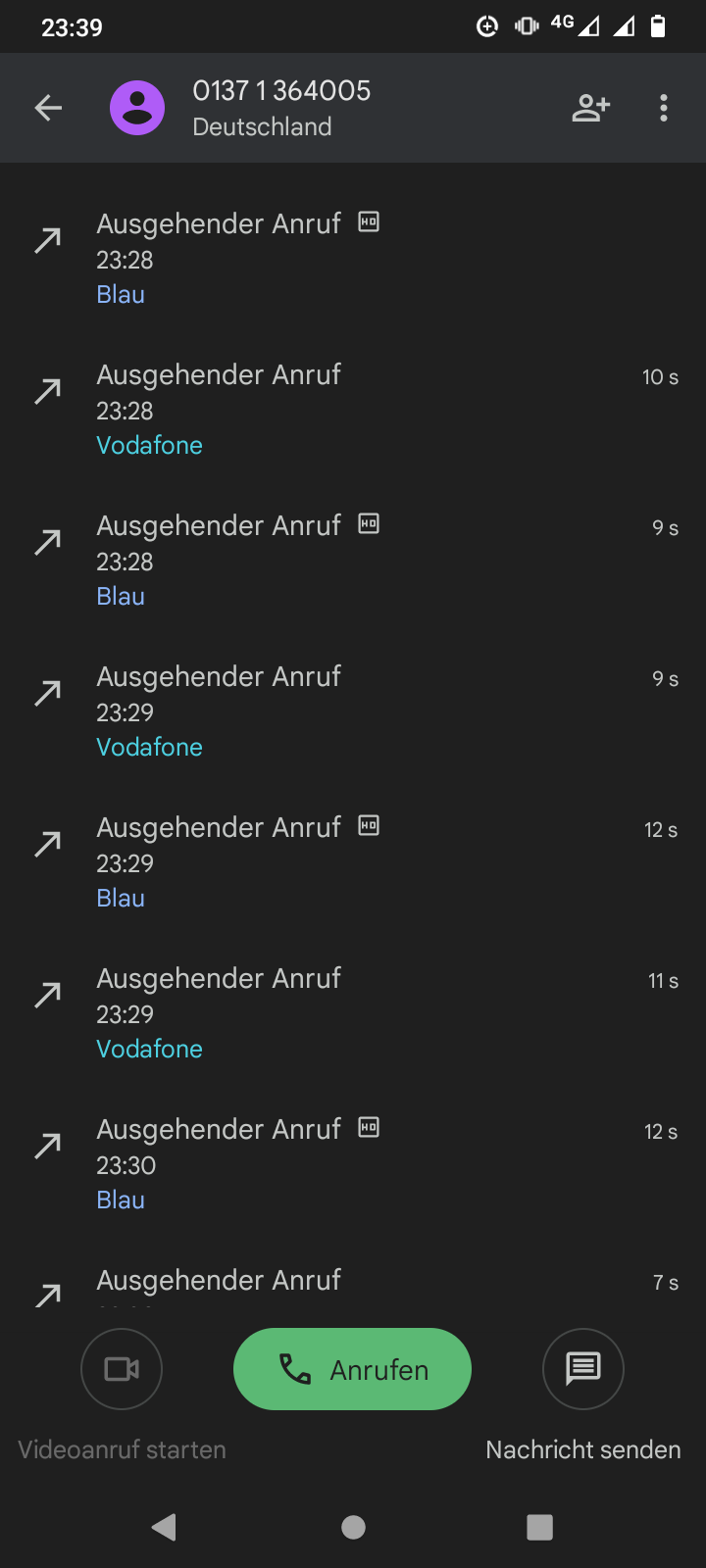706x1568 pixels.
Task: Start a video call
Action: 122,1369
